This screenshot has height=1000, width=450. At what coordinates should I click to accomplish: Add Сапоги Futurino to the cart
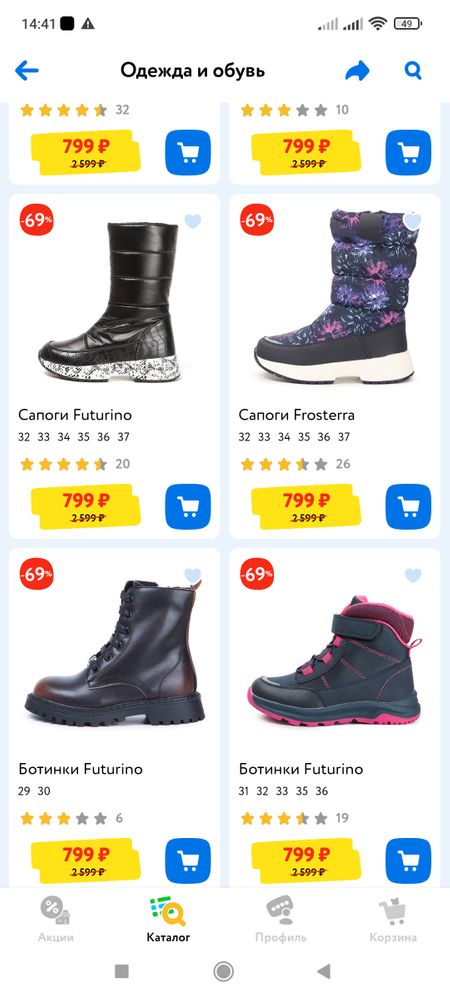click(188, 506)
